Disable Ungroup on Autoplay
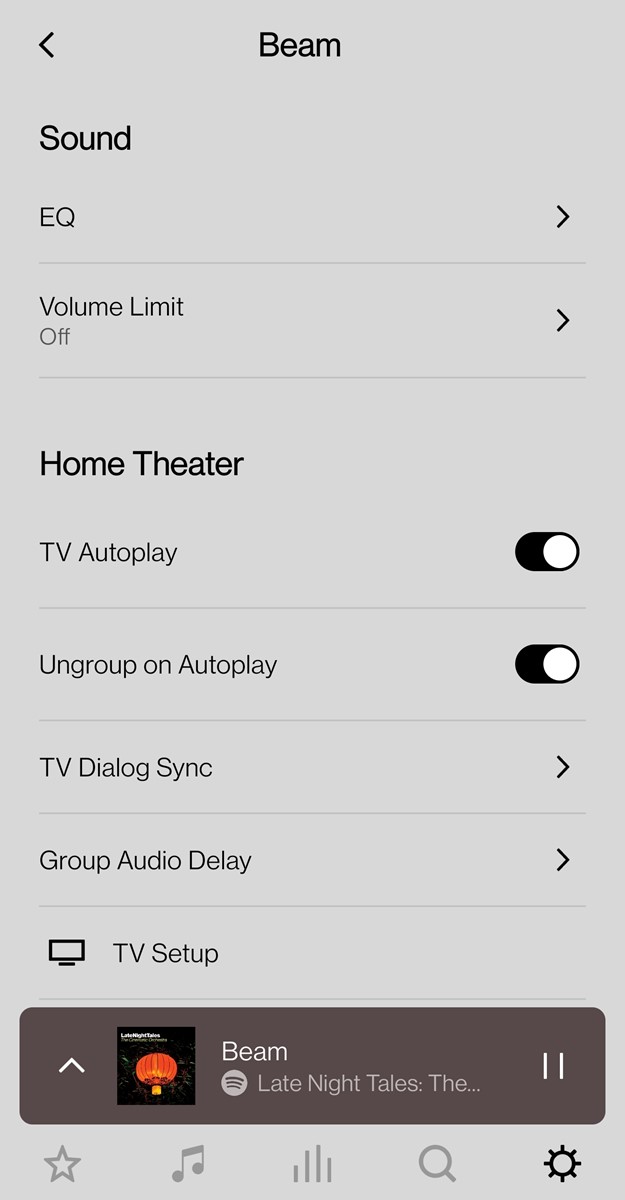Viewport: 625px width, 1200px height. click(546, 665)
